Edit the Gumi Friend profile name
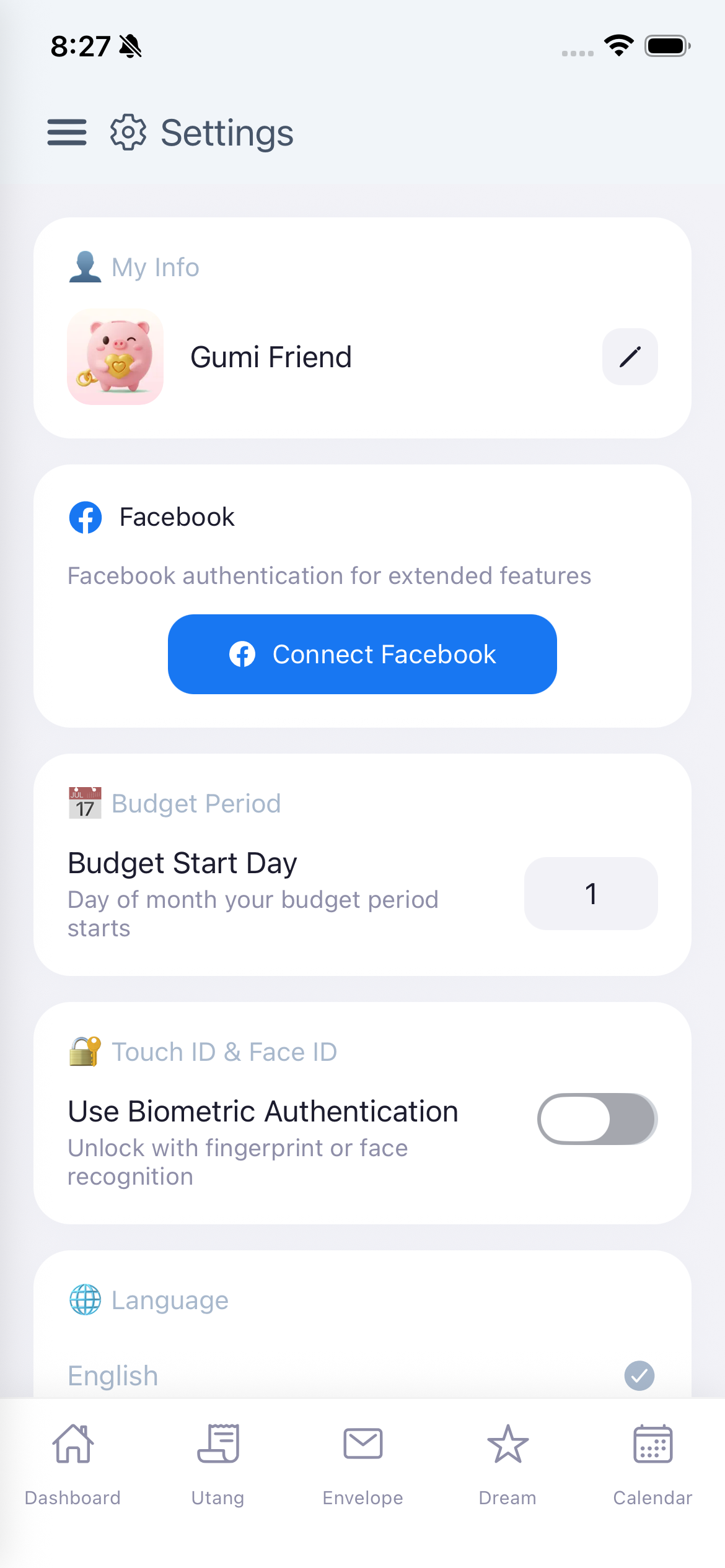725x1568 pixels. (x=630, y=357)
